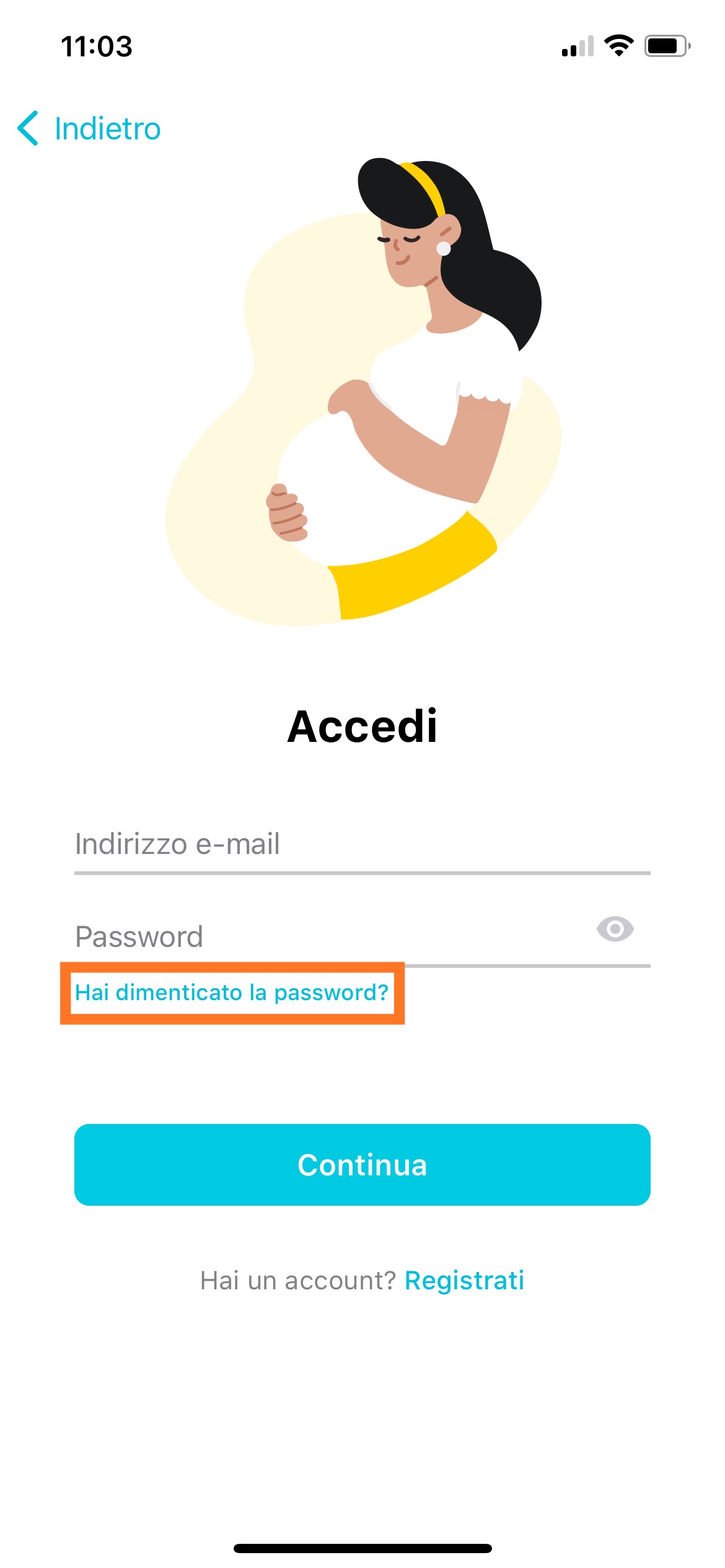Open Hai dimenticato la password link

[x=232, y=993]
